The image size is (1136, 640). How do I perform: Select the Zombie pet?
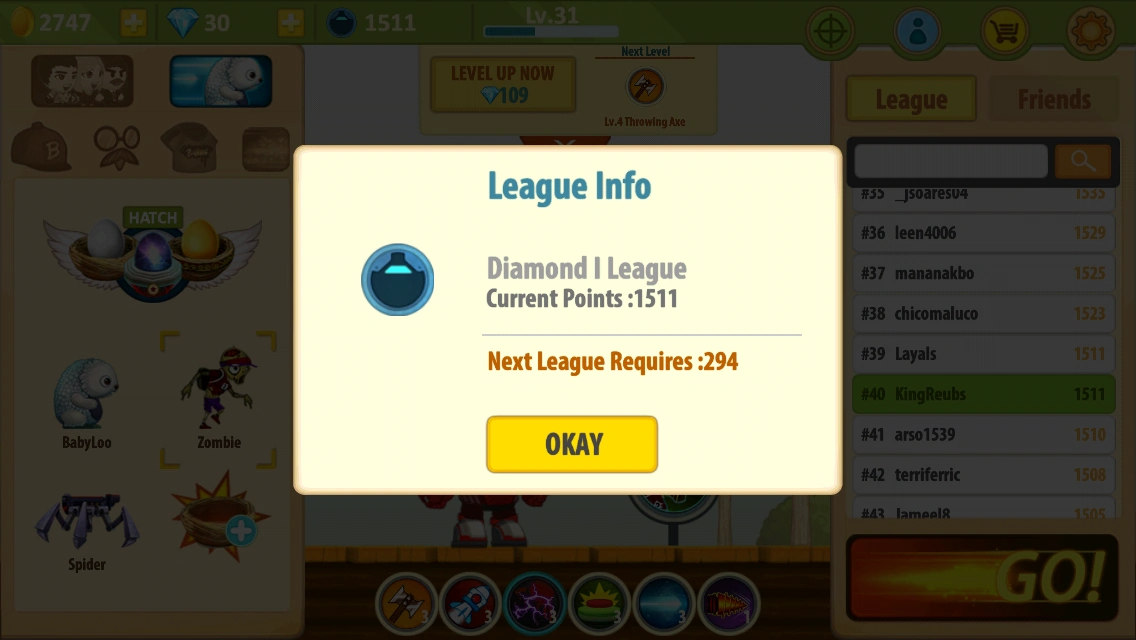218,399
